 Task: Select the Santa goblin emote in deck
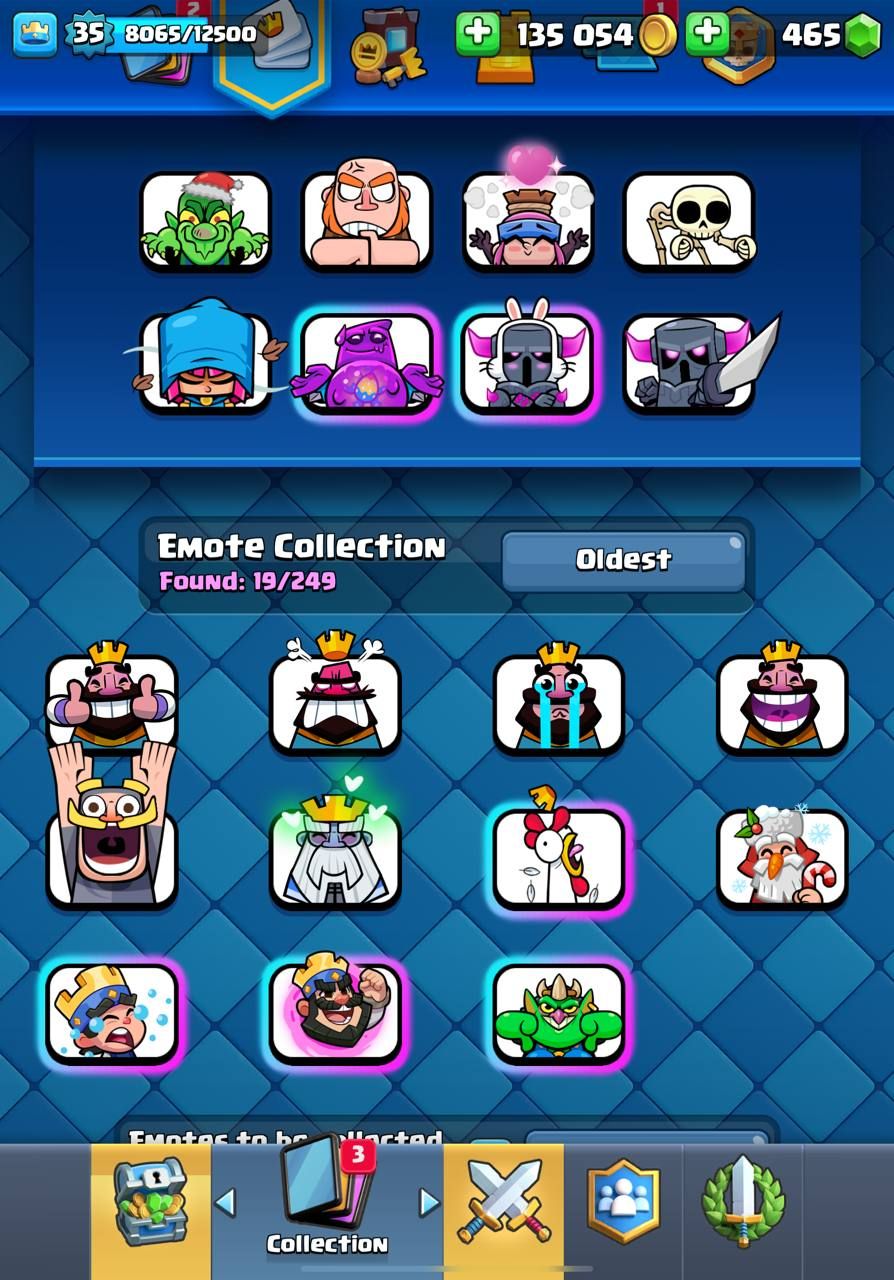[x=205, y=221]
